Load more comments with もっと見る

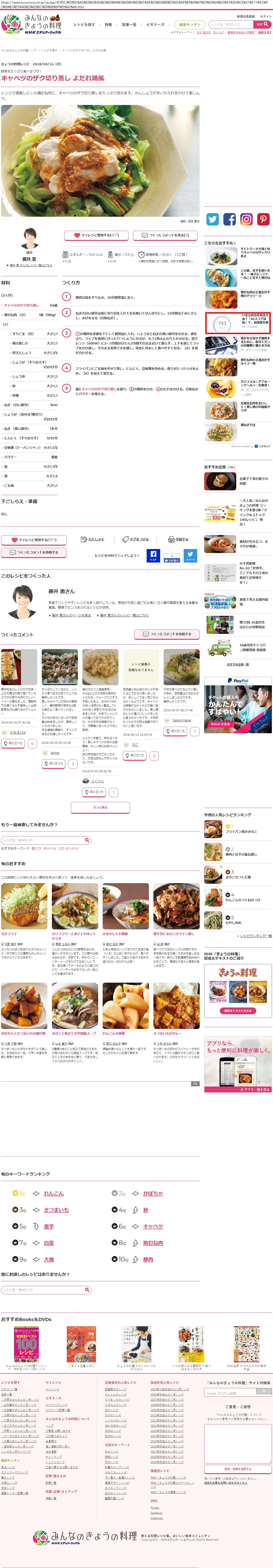point(100,807)
